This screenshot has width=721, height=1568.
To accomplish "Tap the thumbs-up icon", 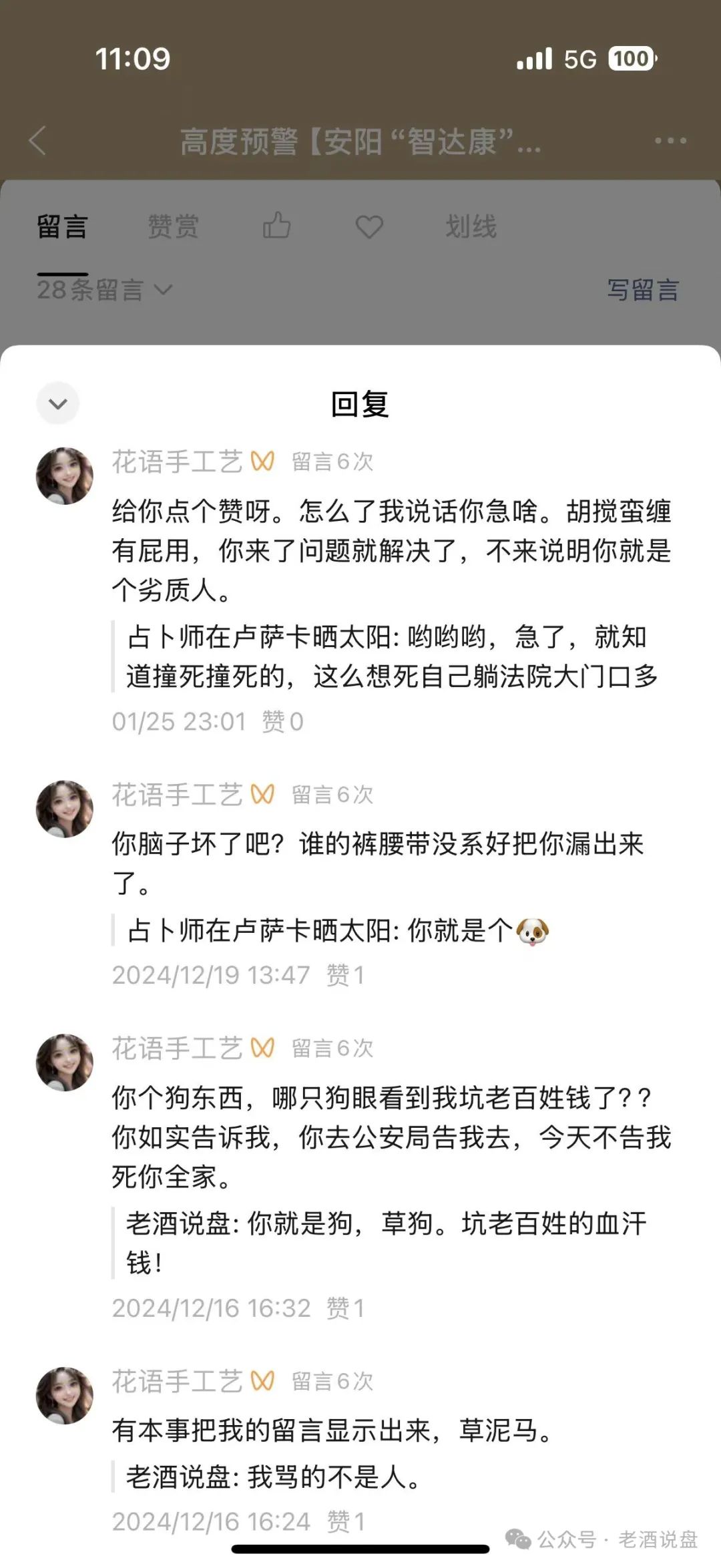I will point(276,226).
